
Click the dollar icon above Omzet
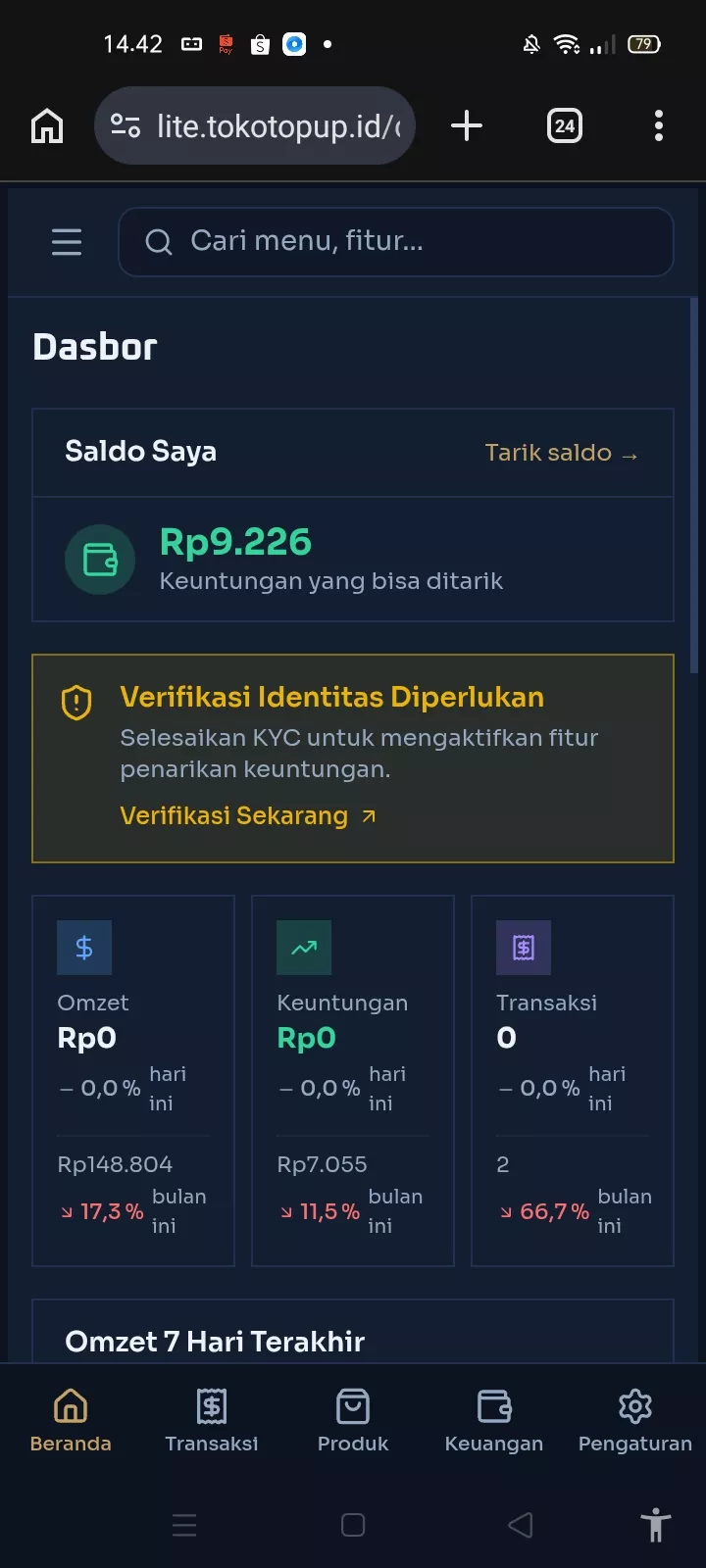click(84, 947)
